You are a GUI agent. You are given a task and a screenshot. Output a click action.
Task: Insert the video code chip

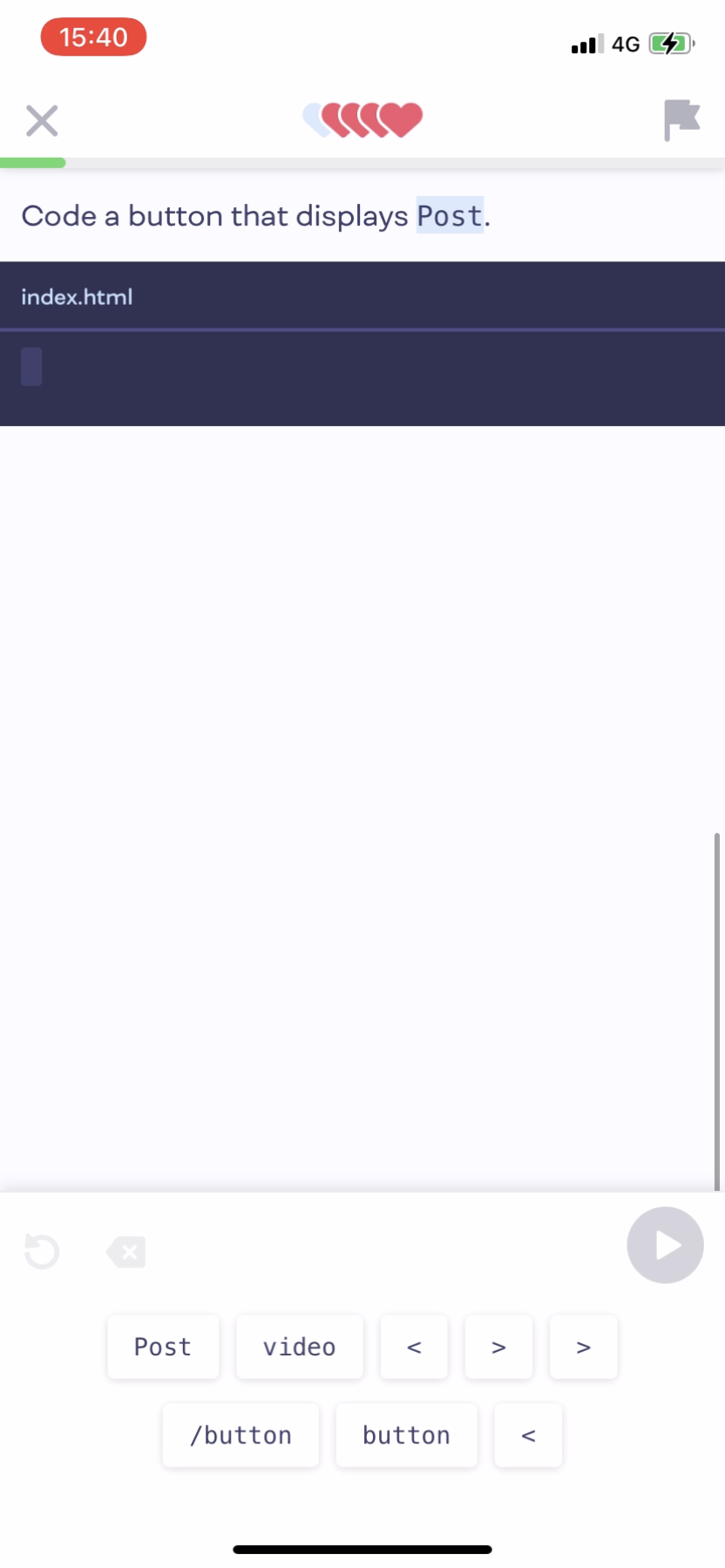[299, 1347]
